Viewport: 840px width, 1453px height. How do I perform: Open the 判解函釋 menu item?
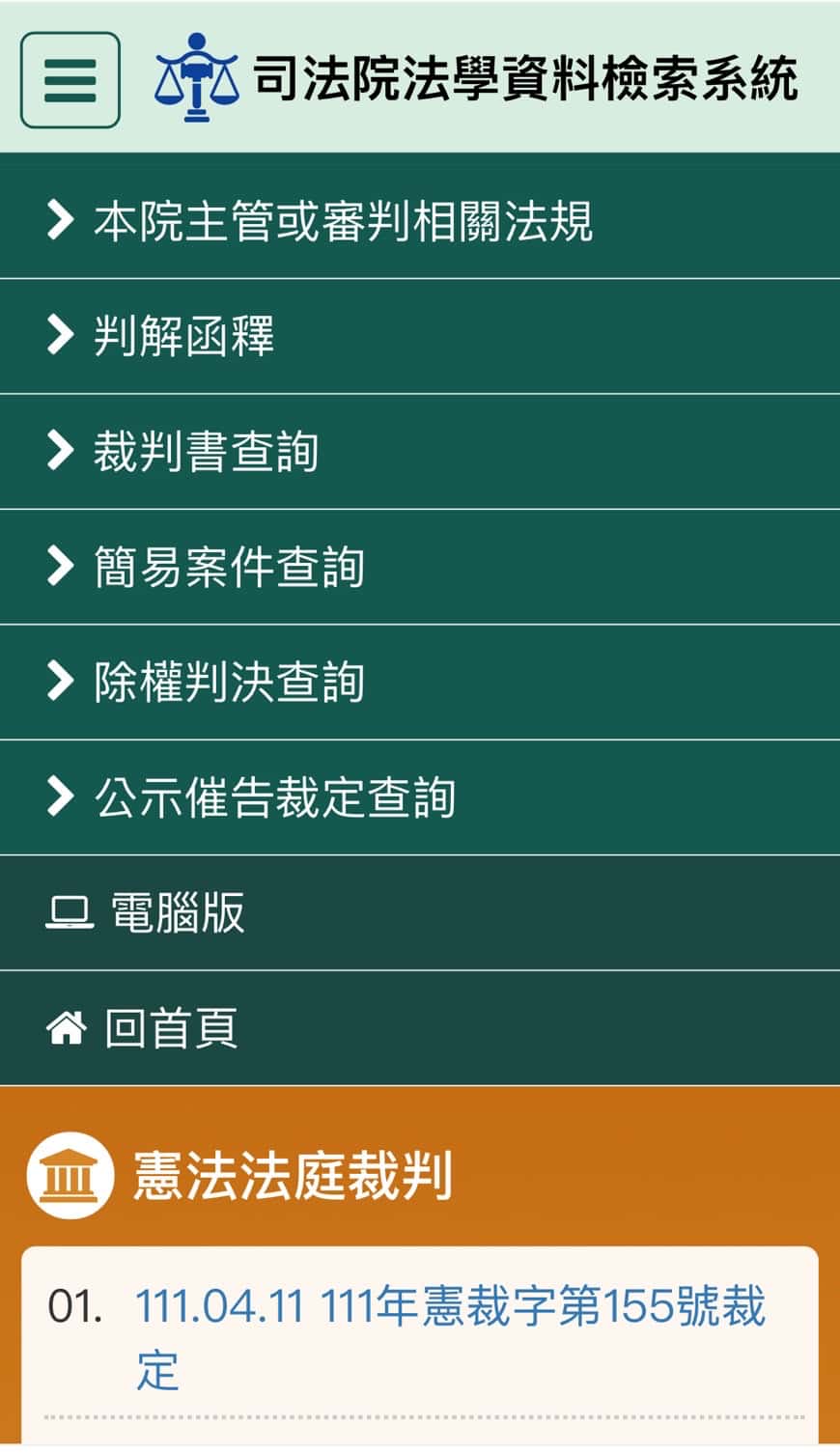point(183,336)
